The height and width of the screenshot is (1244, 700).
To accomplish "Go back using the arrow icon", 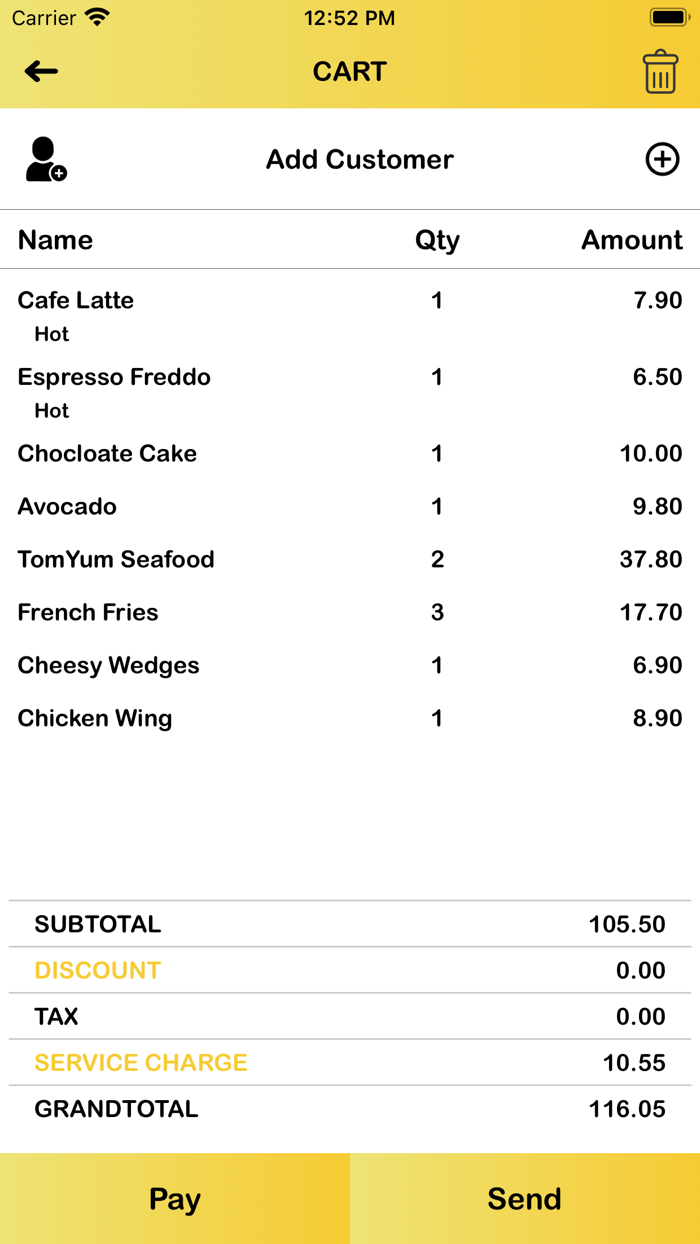I will coord(42,71).
